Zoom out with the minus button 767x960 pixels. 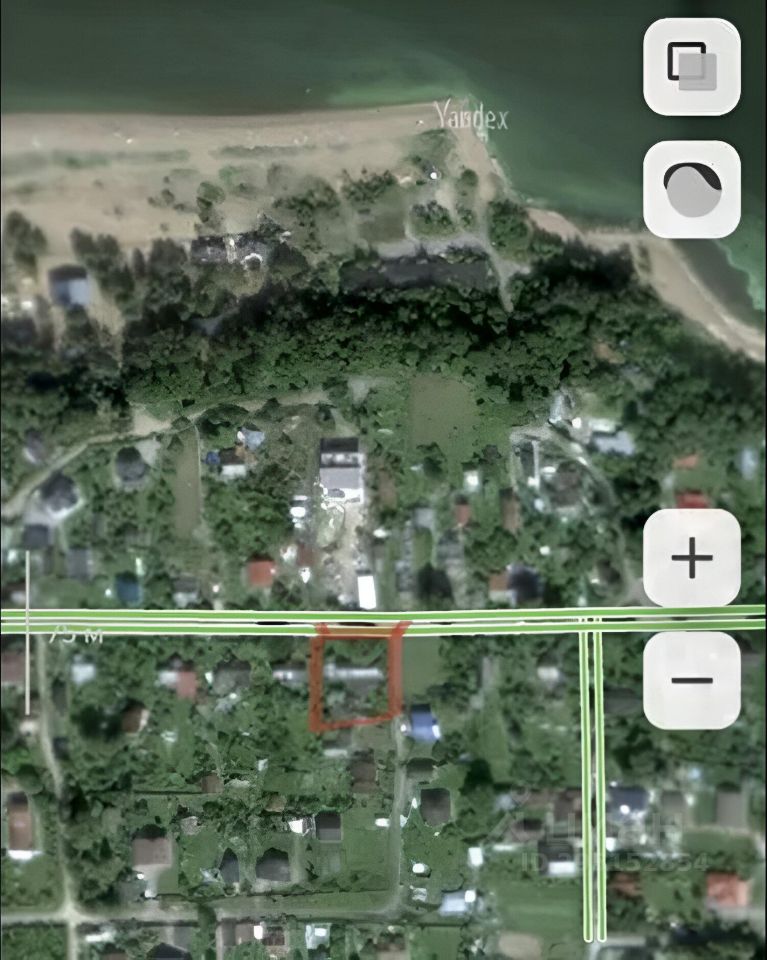coord(691,680)
